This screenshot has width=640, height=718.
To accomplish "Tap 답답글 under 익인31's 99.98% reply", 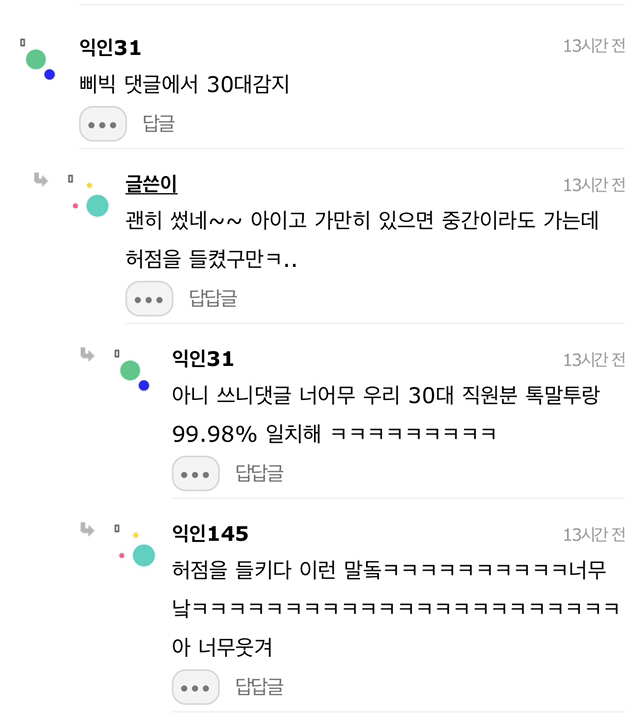I will point(260,474).
